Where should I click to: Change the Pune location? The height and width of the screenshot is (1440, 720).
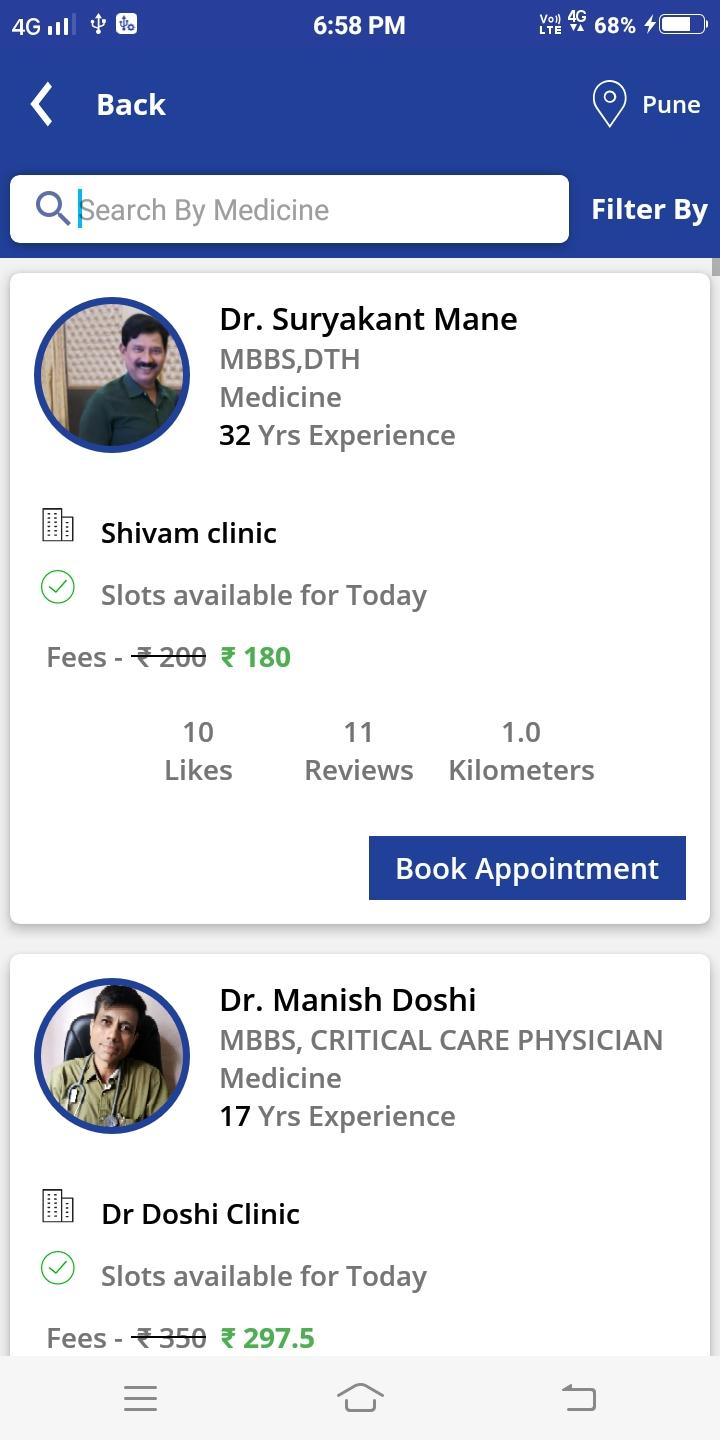[646, 105]
